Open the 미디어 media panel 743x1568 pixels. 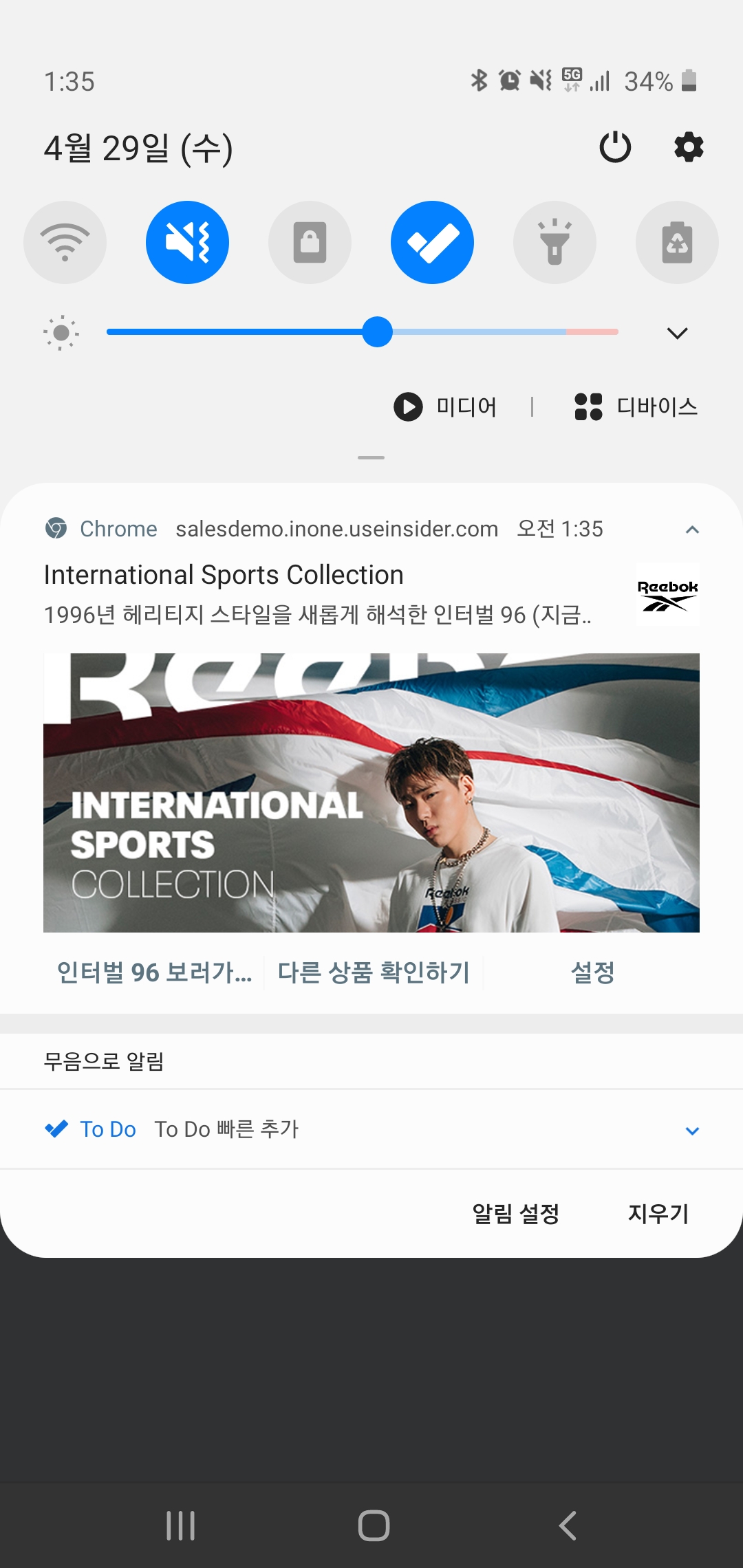click(x=446, y=406)
